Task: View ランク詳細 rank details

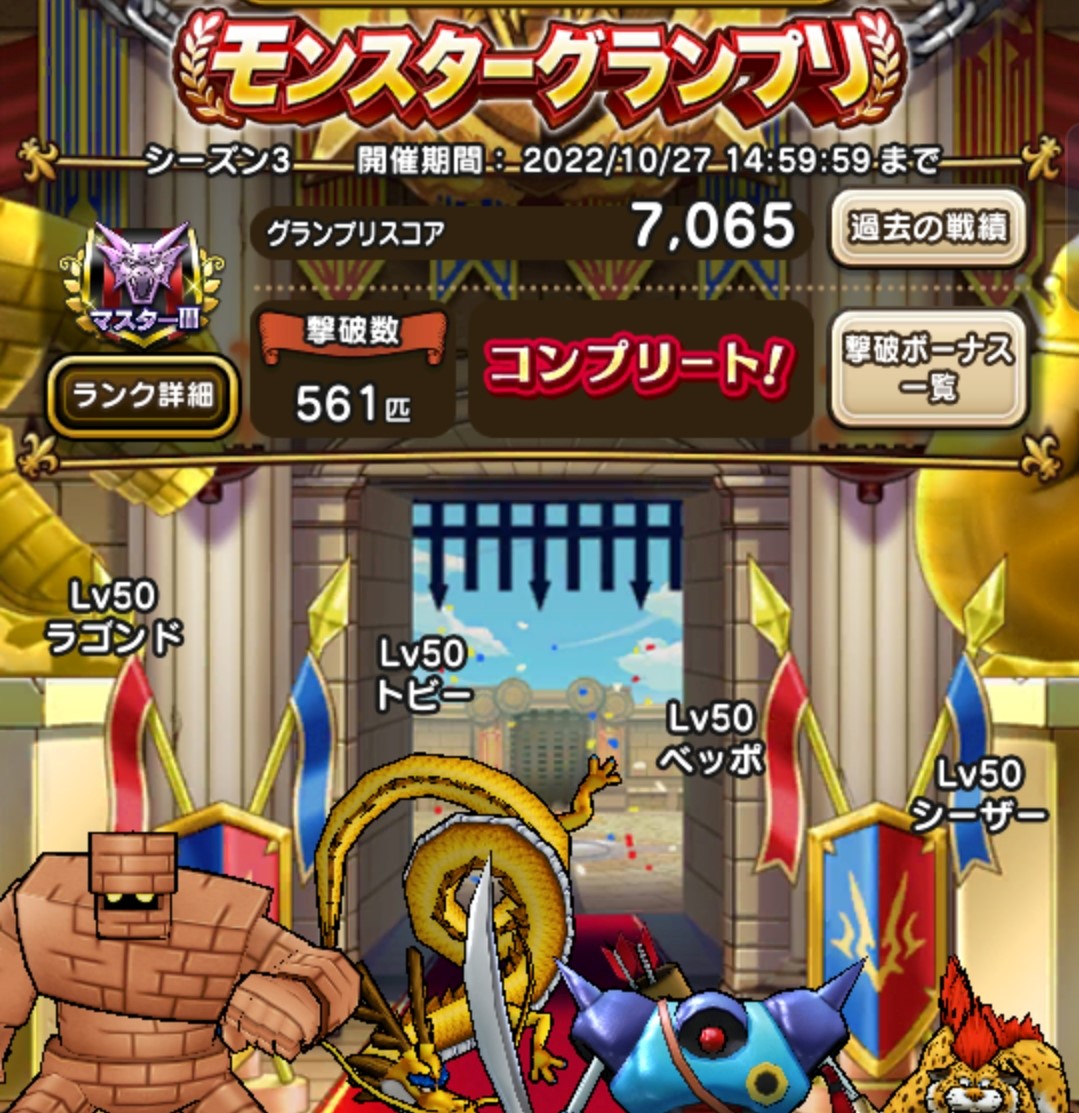Action: tap(142, 396)
